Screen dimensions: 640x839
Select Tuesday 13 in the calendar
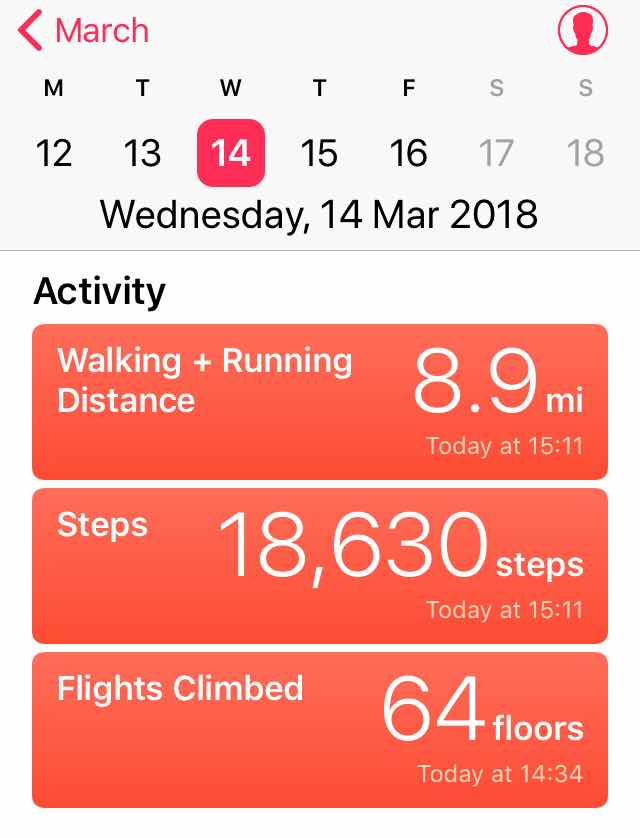(x=142, y=153)
